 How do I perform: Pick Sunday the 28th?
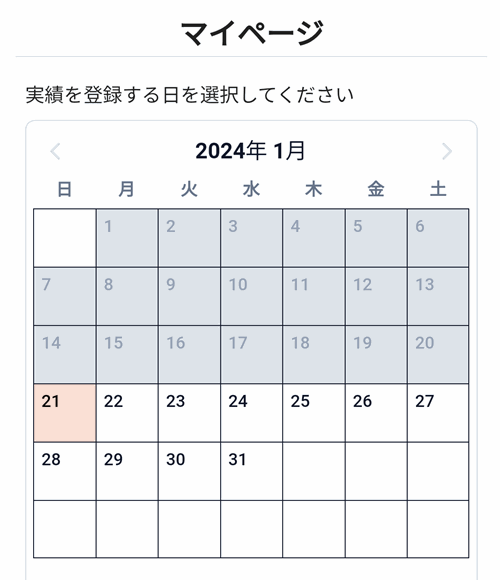pyautogui.click(x=65, y=471)
